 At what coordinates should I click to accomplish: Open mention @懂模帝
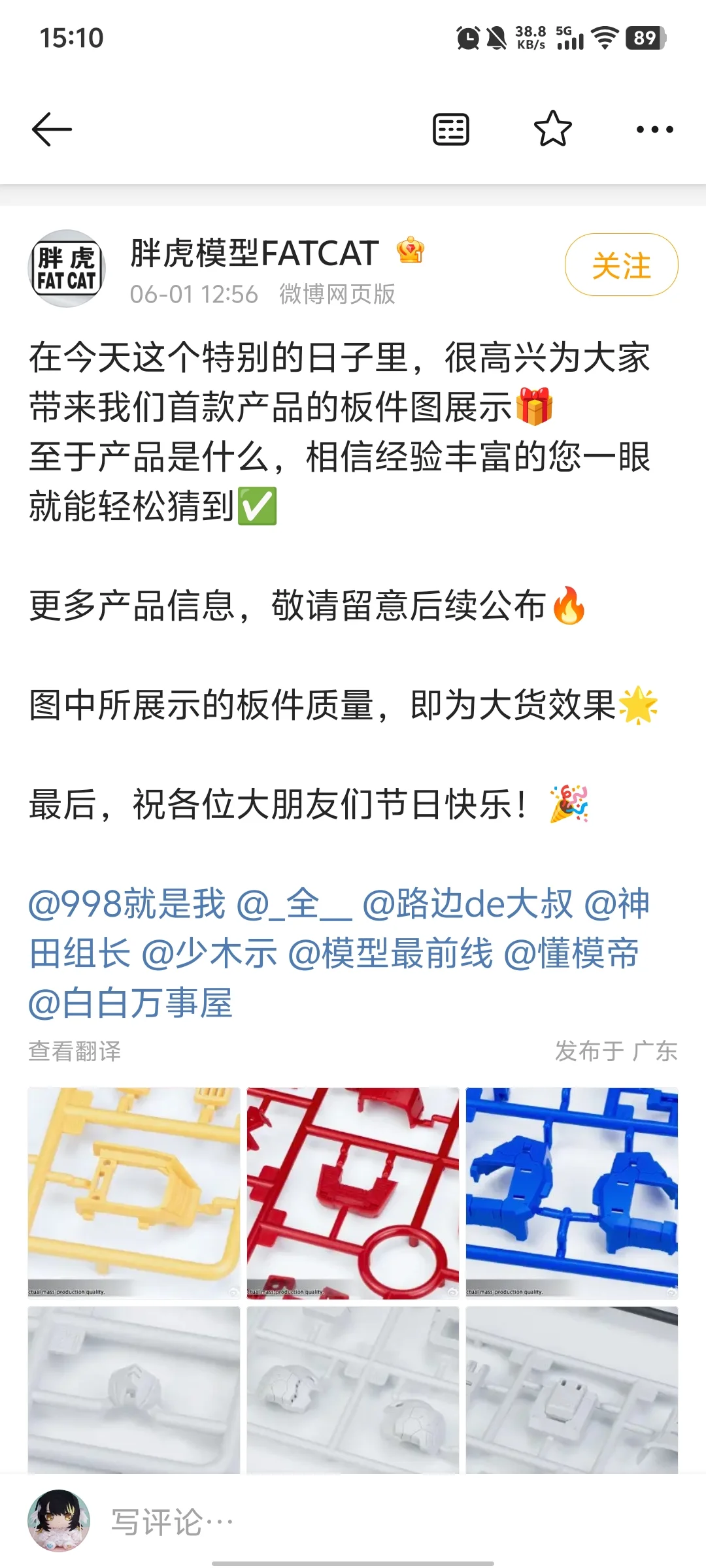tap(571, 953)
